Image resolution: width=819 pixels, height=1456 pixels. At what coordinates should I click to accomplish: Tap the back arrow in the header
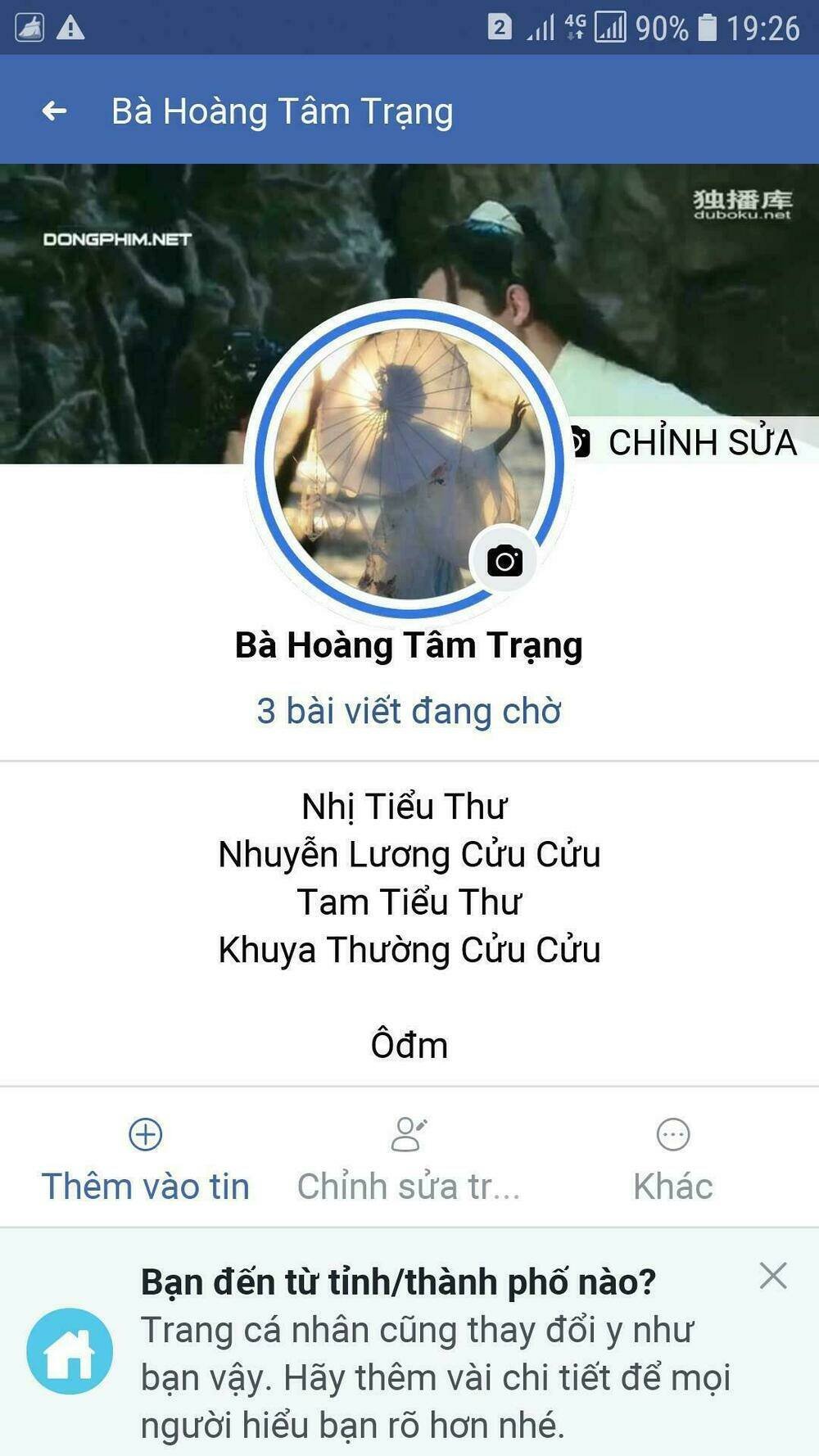pos(54,111)
